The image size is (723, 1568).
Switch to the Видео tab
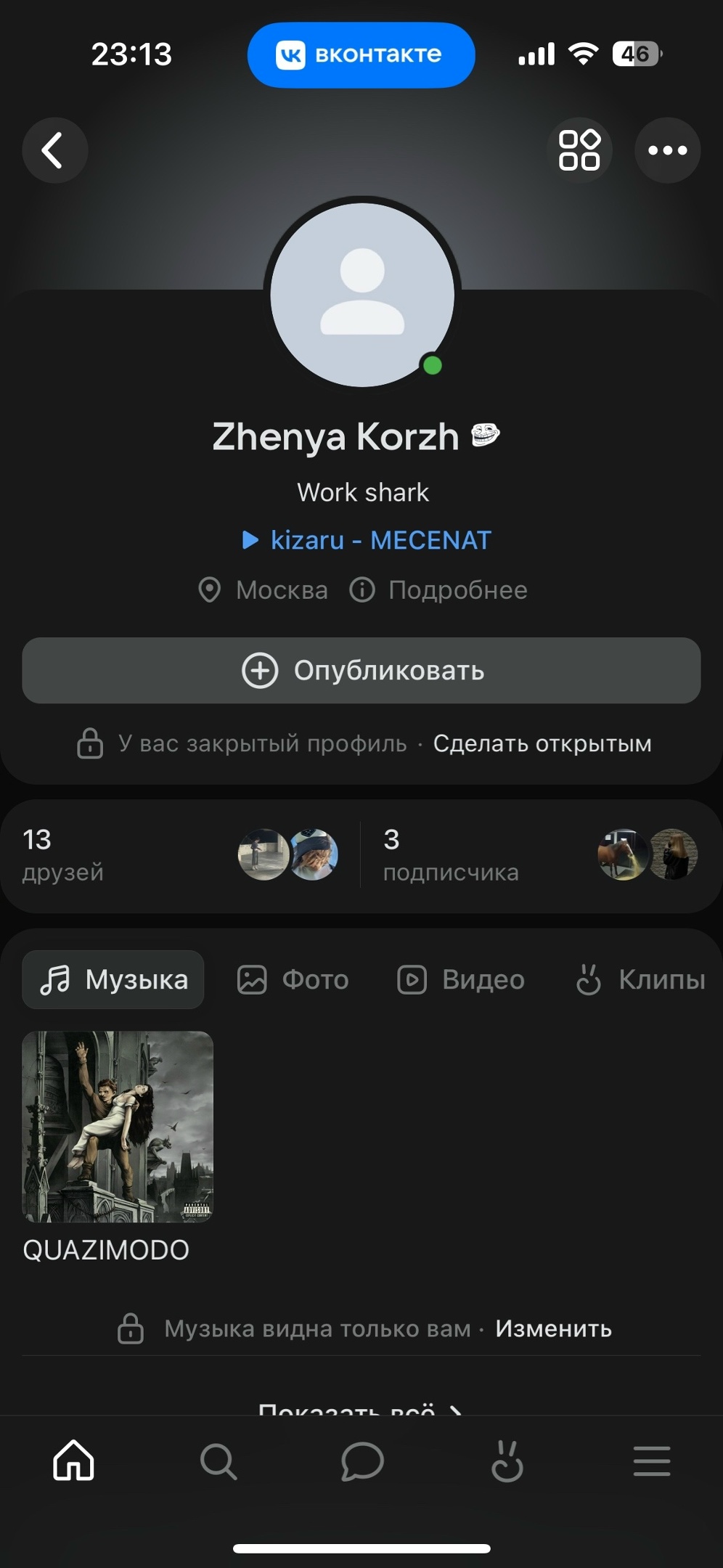[461, 979]
